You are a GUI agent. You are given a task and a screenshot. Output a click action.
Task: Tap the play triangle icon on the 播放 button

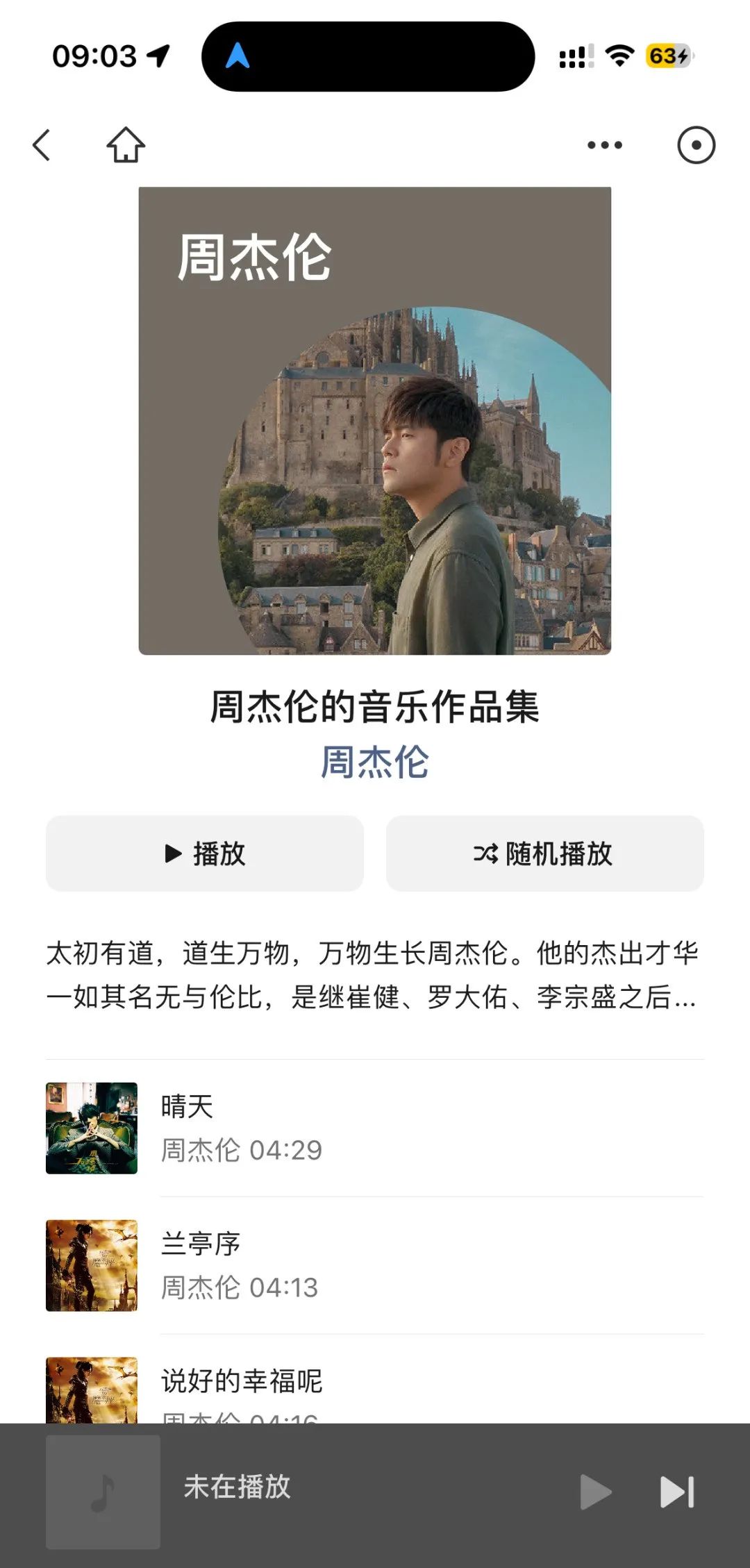tap(172, 853)
